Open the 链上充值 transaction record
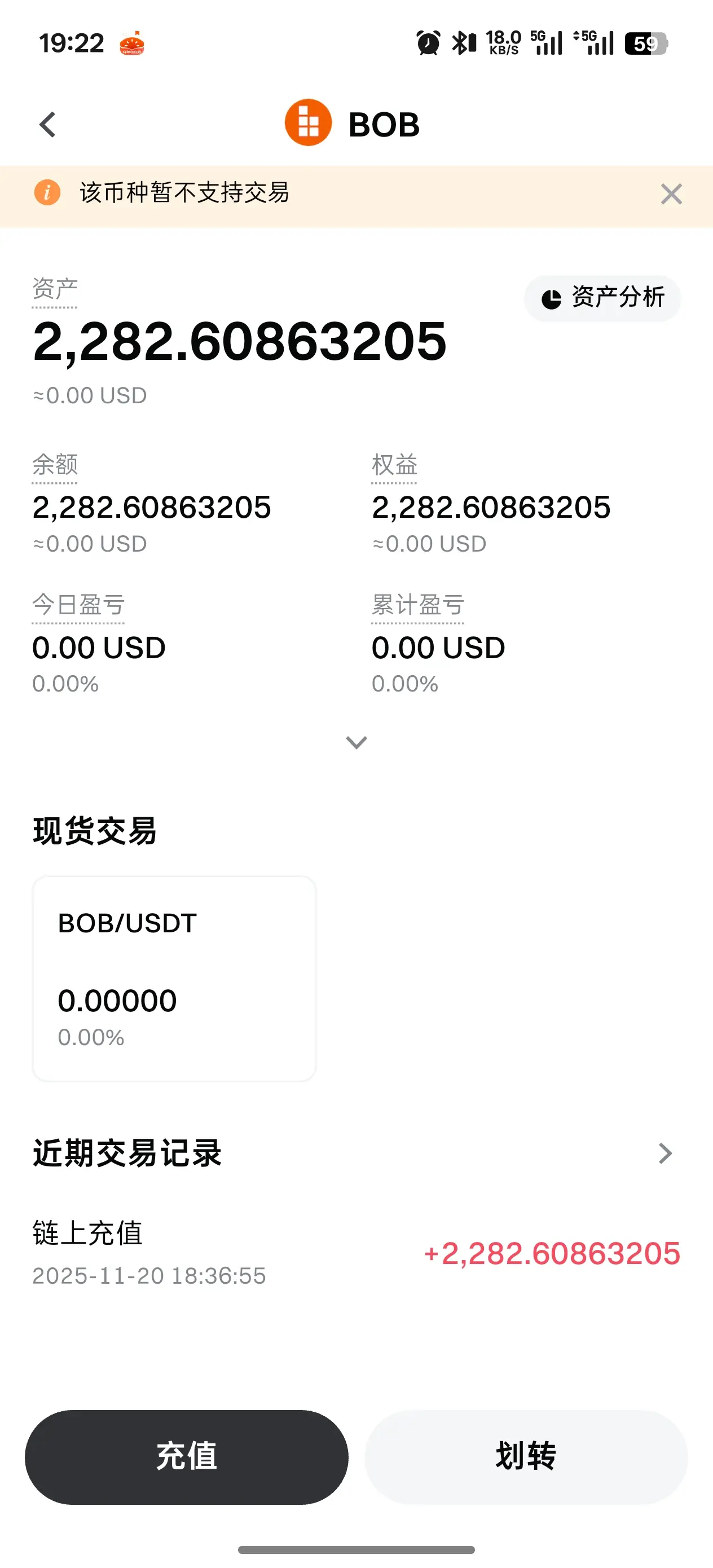The image size is (713, 1568). pyautogui.click(x=356, y=1253)
